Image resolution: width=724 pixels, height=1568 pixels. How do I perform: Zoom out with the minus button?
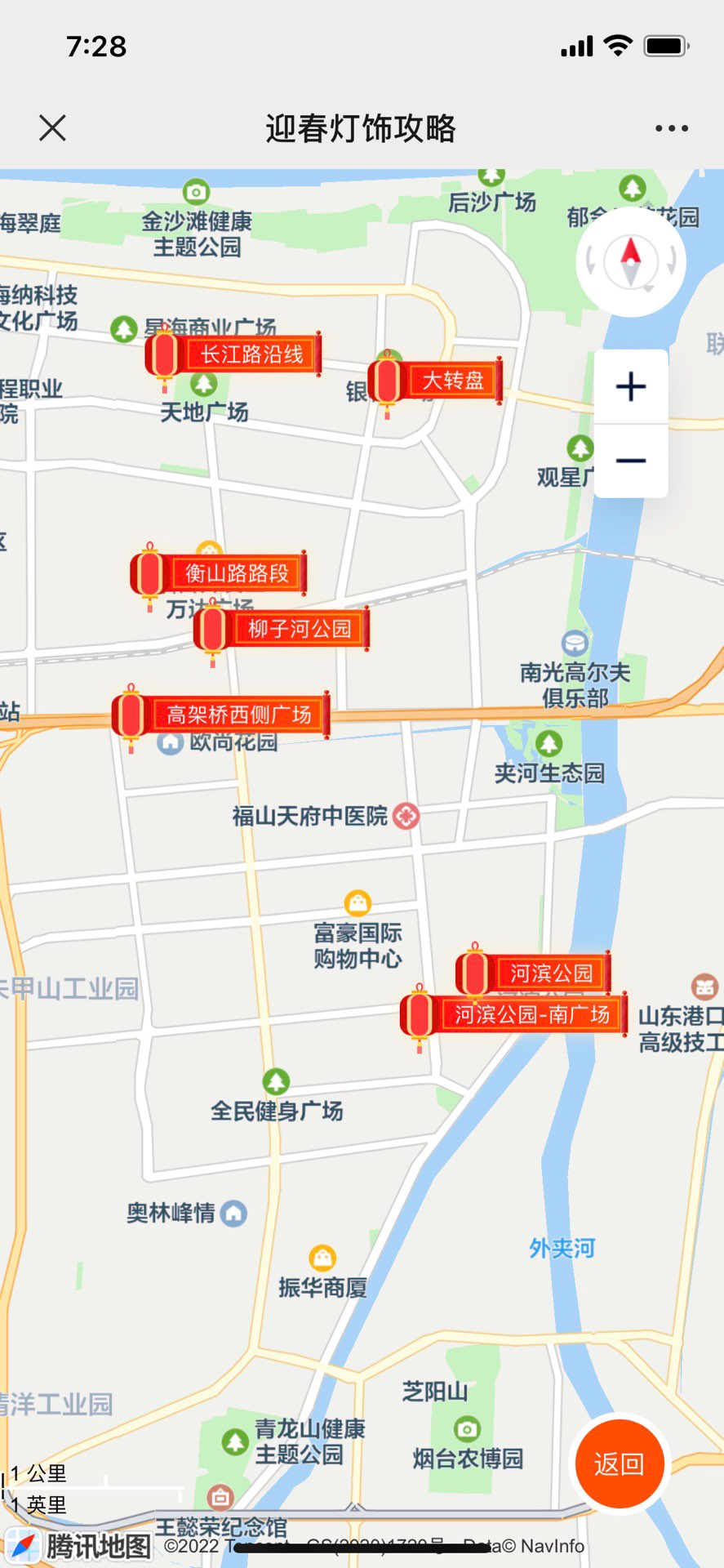click(630, 461)
